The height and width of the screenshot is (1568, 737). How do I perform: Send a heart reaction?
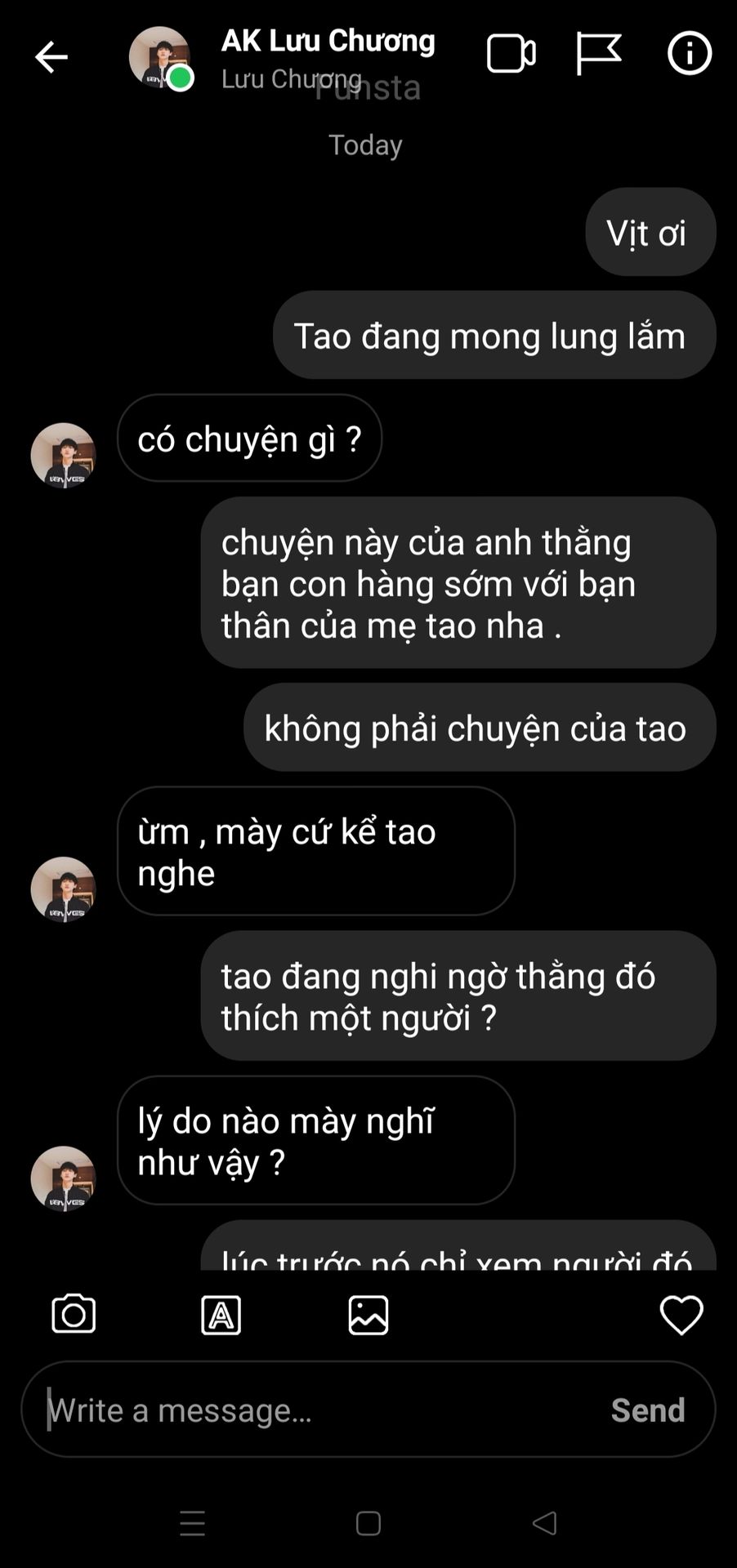click(681, 1314)
